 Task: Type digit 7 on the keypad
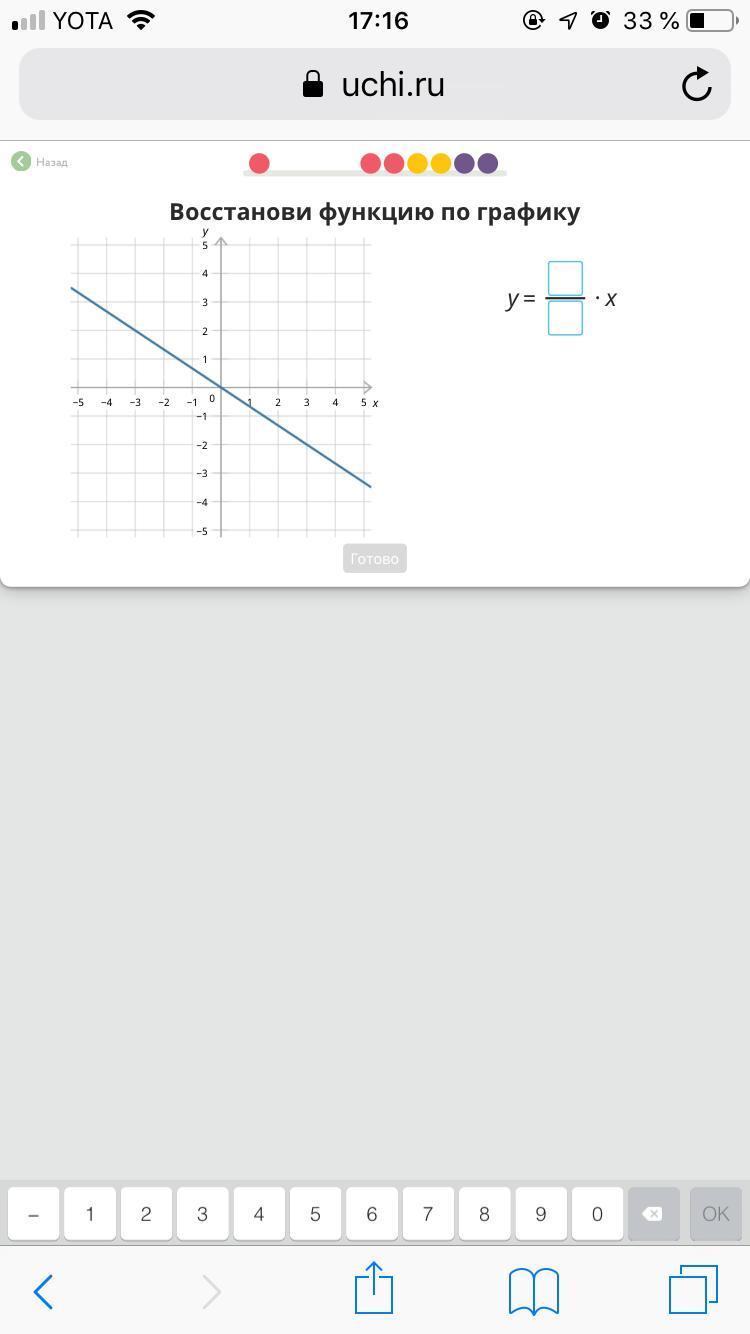coord(428,1214)
